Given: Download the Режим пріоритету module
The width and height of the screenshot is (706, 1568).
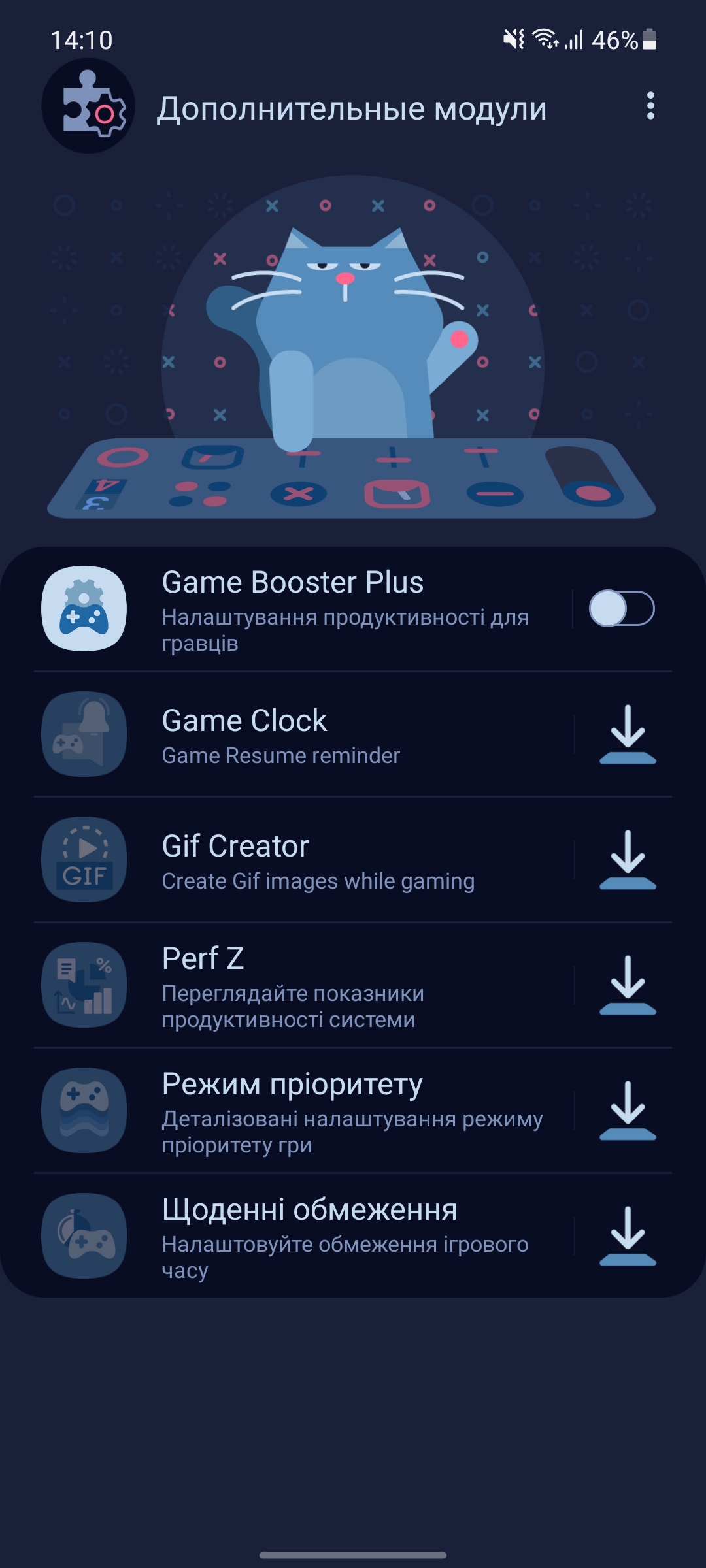Looking at the screenshot, I should (x=628, y=1111).
